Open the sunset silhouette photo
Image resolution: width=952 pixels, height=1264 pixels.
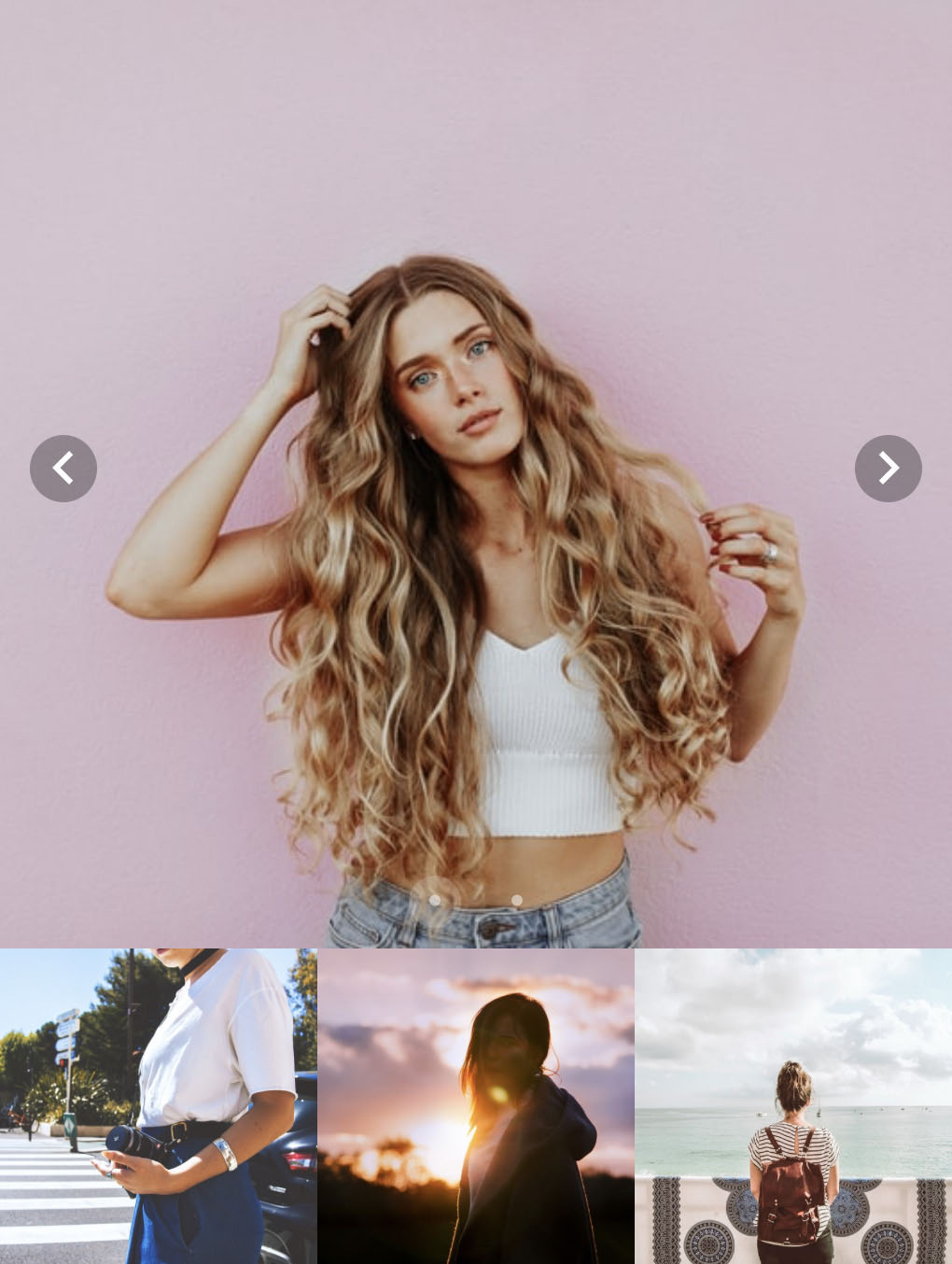(x=476, y=1106)
